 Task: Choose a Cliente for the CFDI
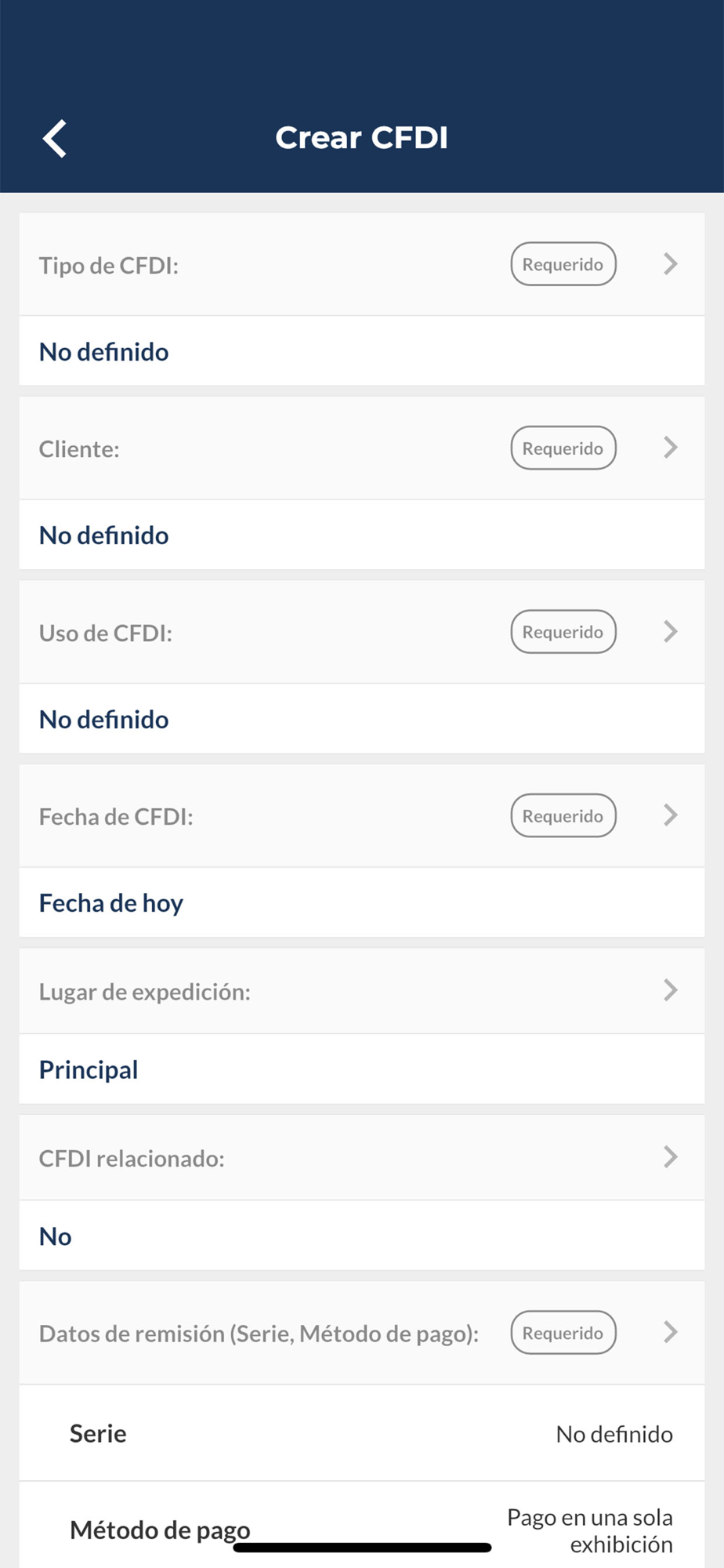[362, 448]
